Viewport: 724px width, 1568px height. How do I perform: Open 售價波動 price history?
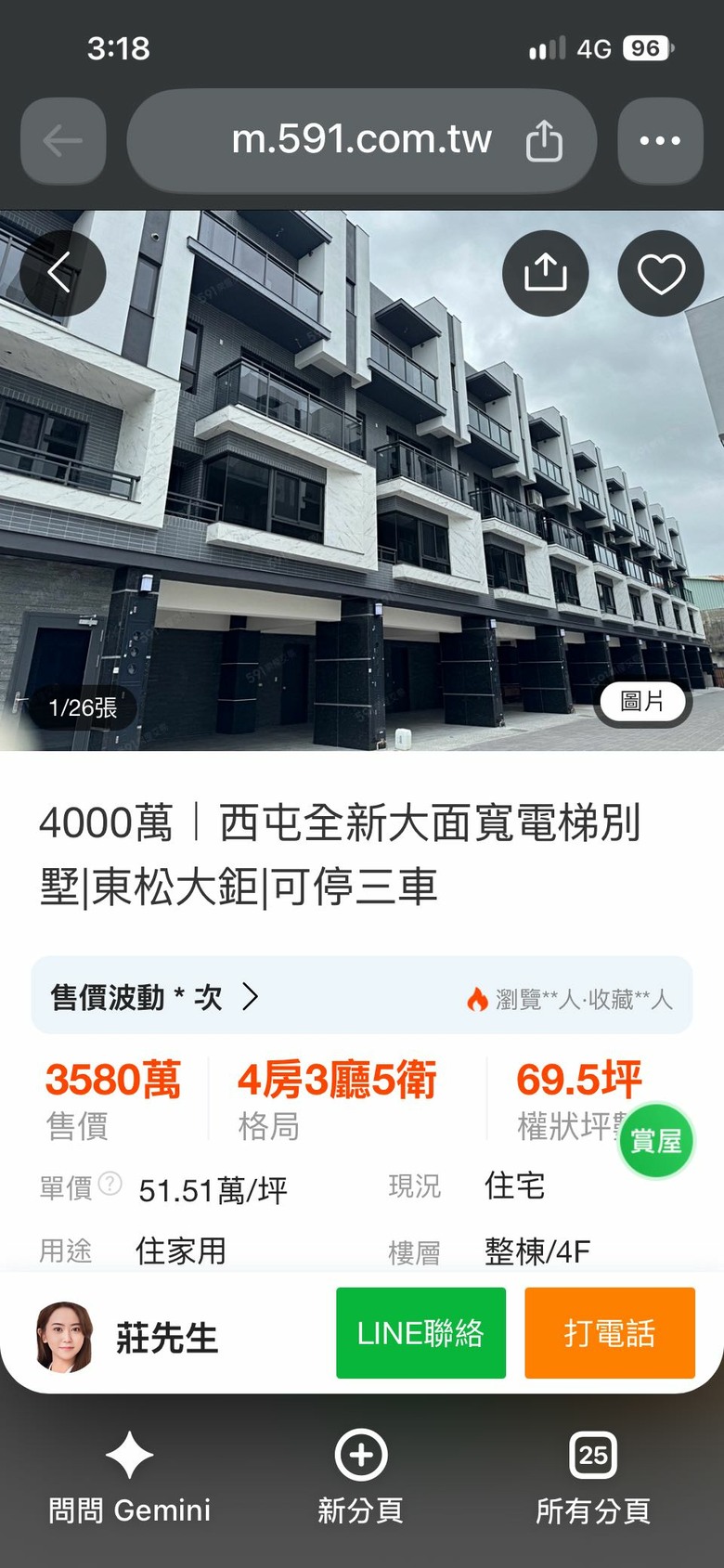point(155,997)
